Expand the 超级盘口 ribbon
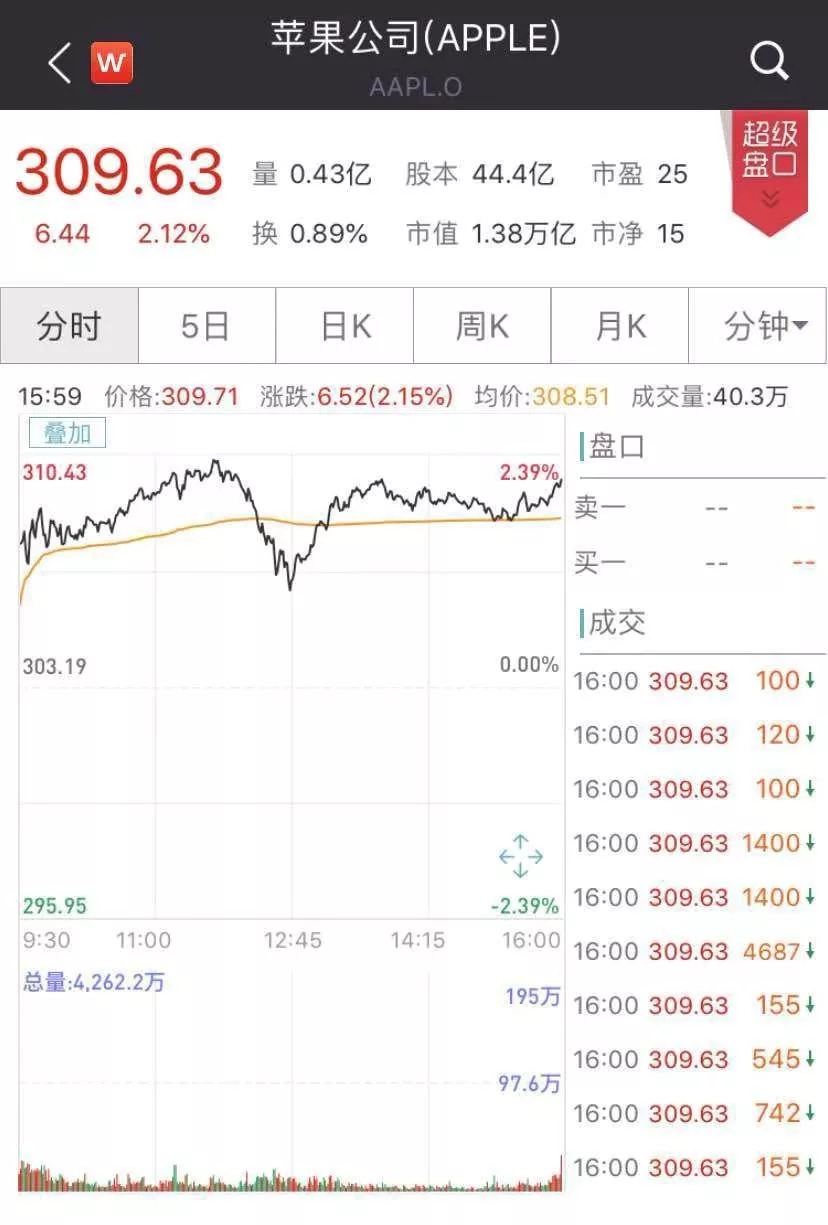Viewport: 828px width, 1225px height. tap(769, 170)
